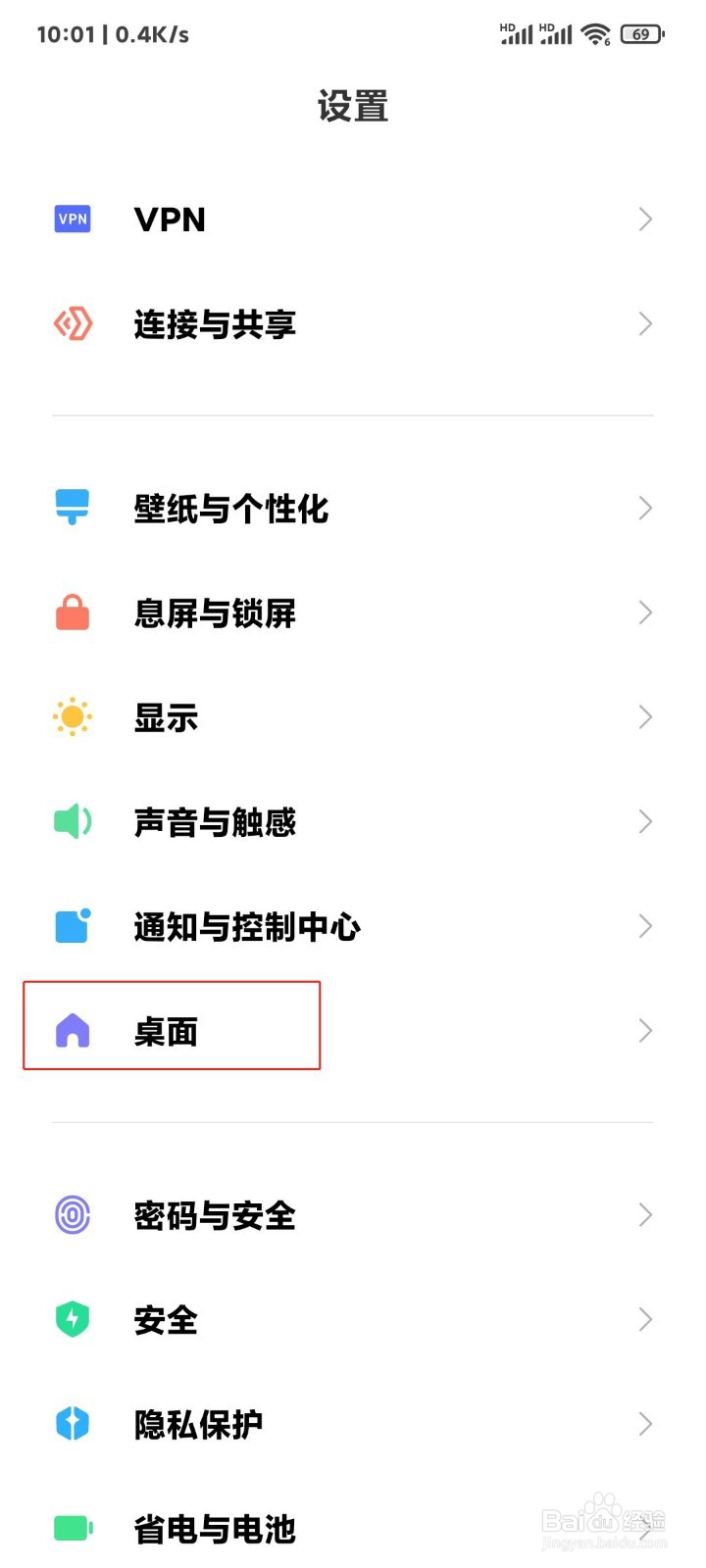Click the 显示 sun-shaped display icon
Image resolution: width=706 pixels, height=1568 pixels.
pos(72,716)
